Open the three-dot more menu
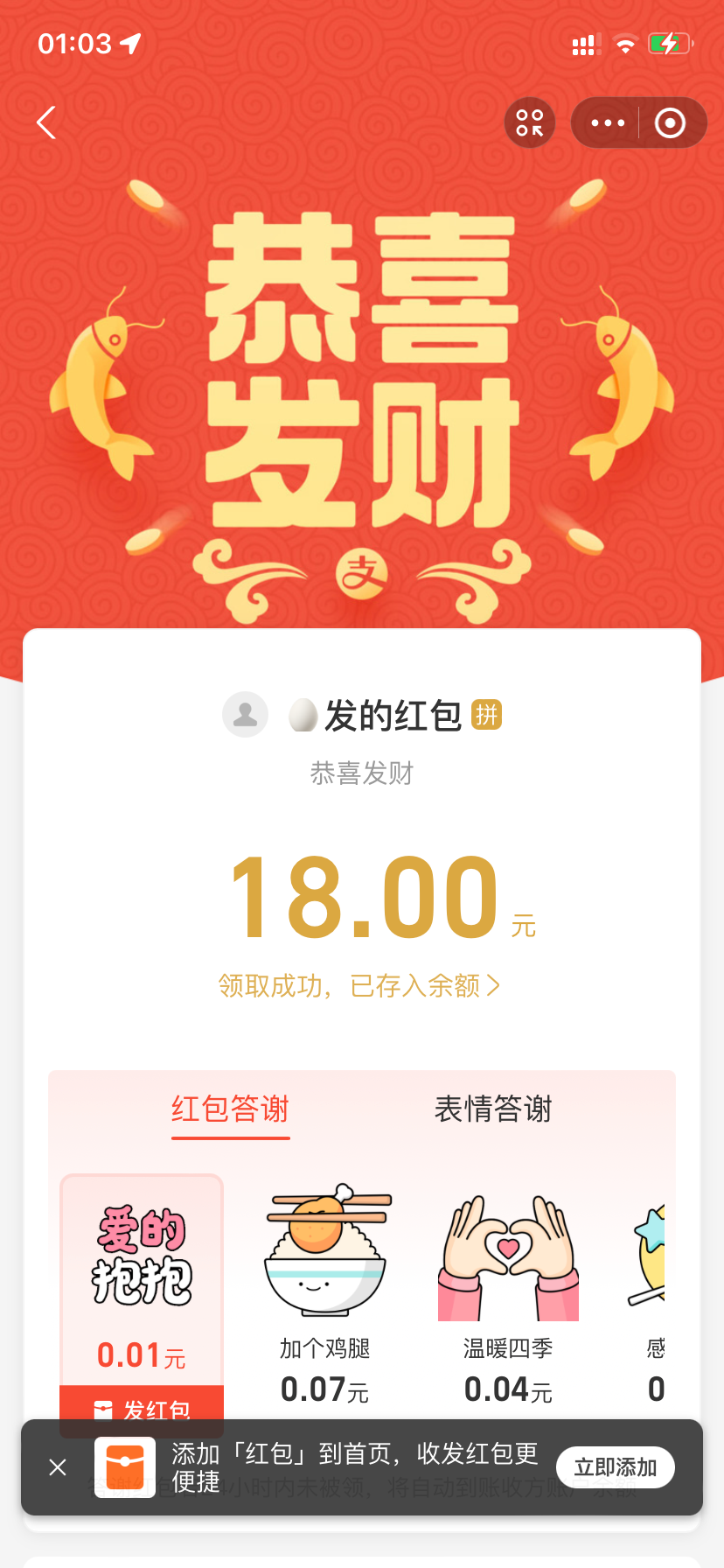The width and height of the screenshot is (724, 1568). click(x=608, y=123)
